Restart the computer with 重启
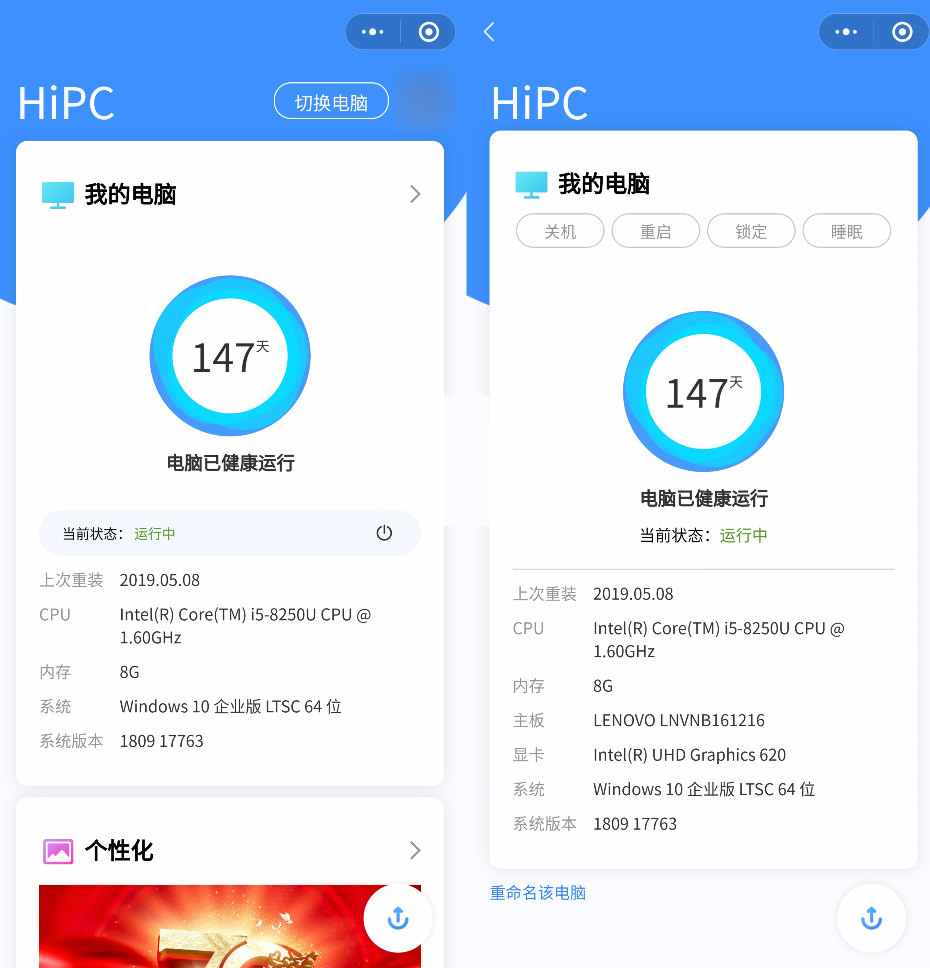The image size is (930, 968). (655, 231)
